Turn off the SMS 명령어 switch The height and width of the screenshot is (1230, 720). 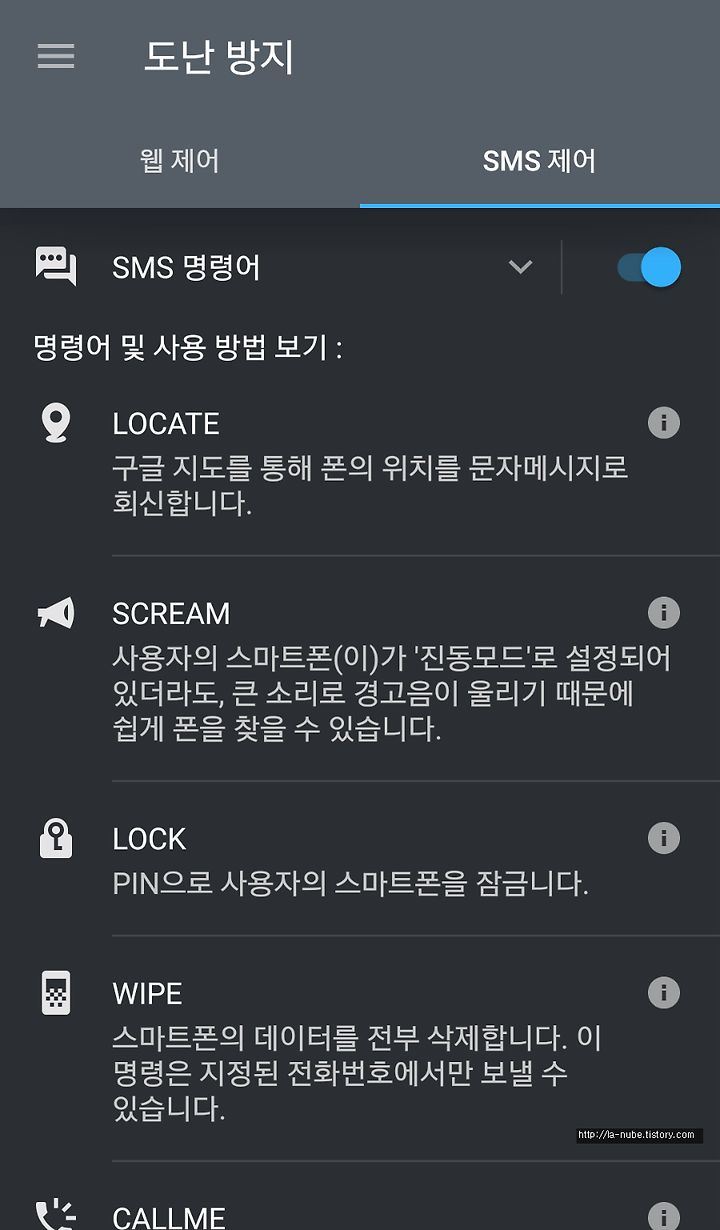click(x=649, y=267)
